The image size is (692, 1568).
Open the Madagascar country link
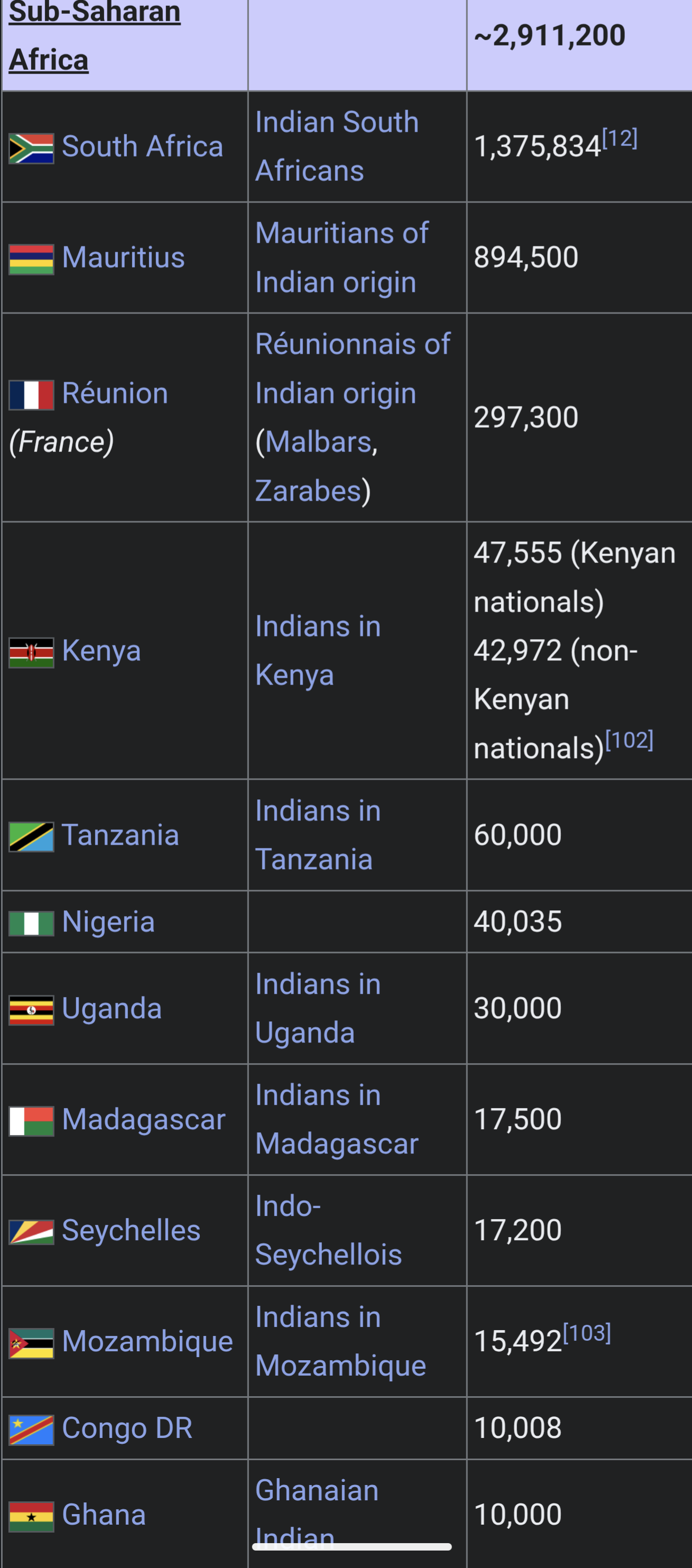[144, 1119]
